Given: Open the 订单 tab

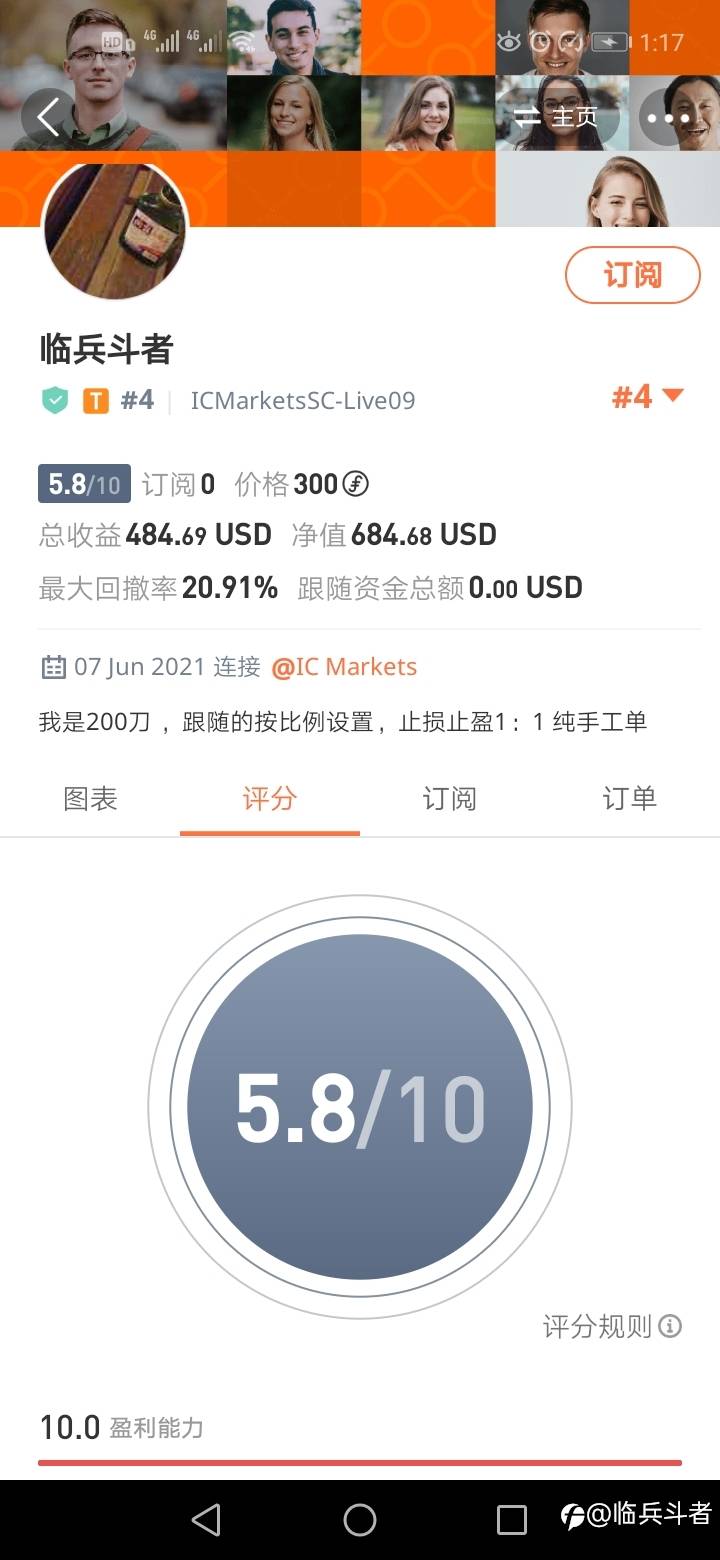Looking at the screenshot, I should click(629, 799).
